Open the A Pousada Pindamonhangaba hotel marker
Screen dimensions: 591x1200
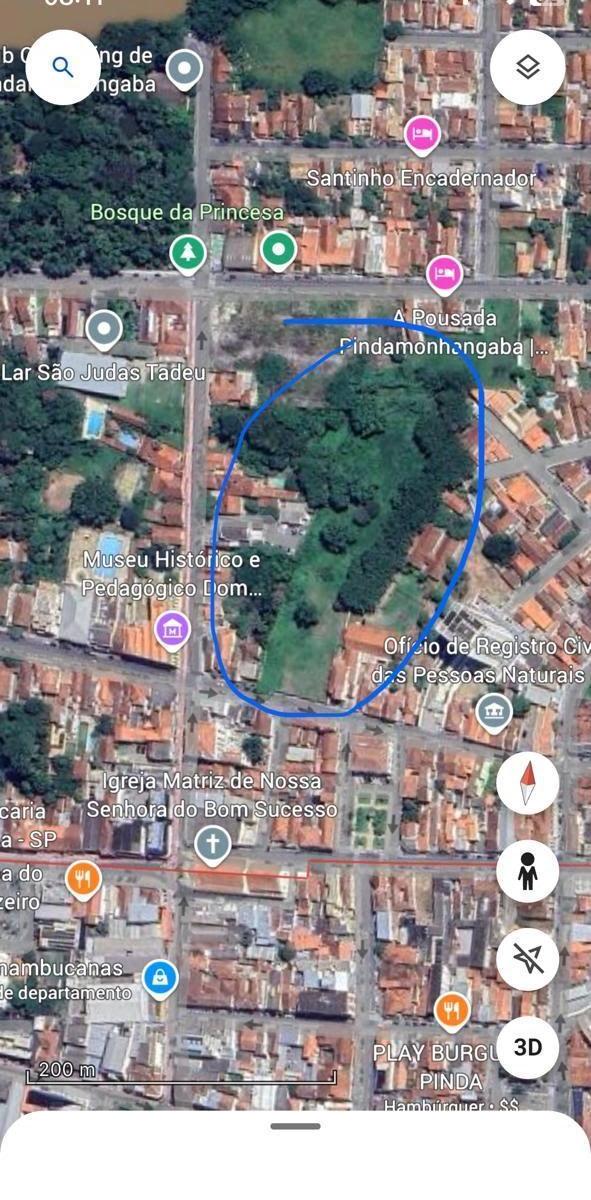444,273
